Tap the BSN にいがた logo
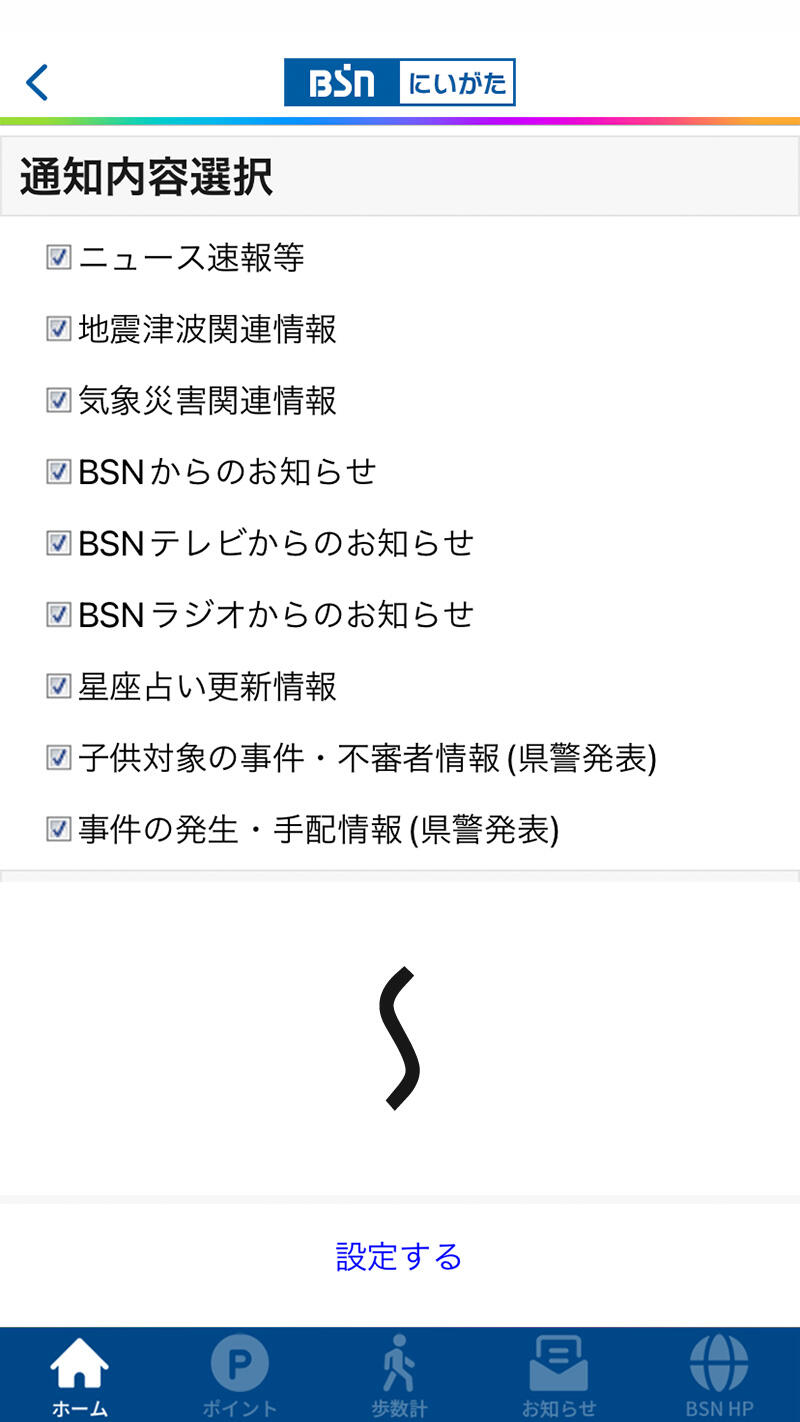The width and height of the screenshot is (800, 1422). click(x=400, y=82)
